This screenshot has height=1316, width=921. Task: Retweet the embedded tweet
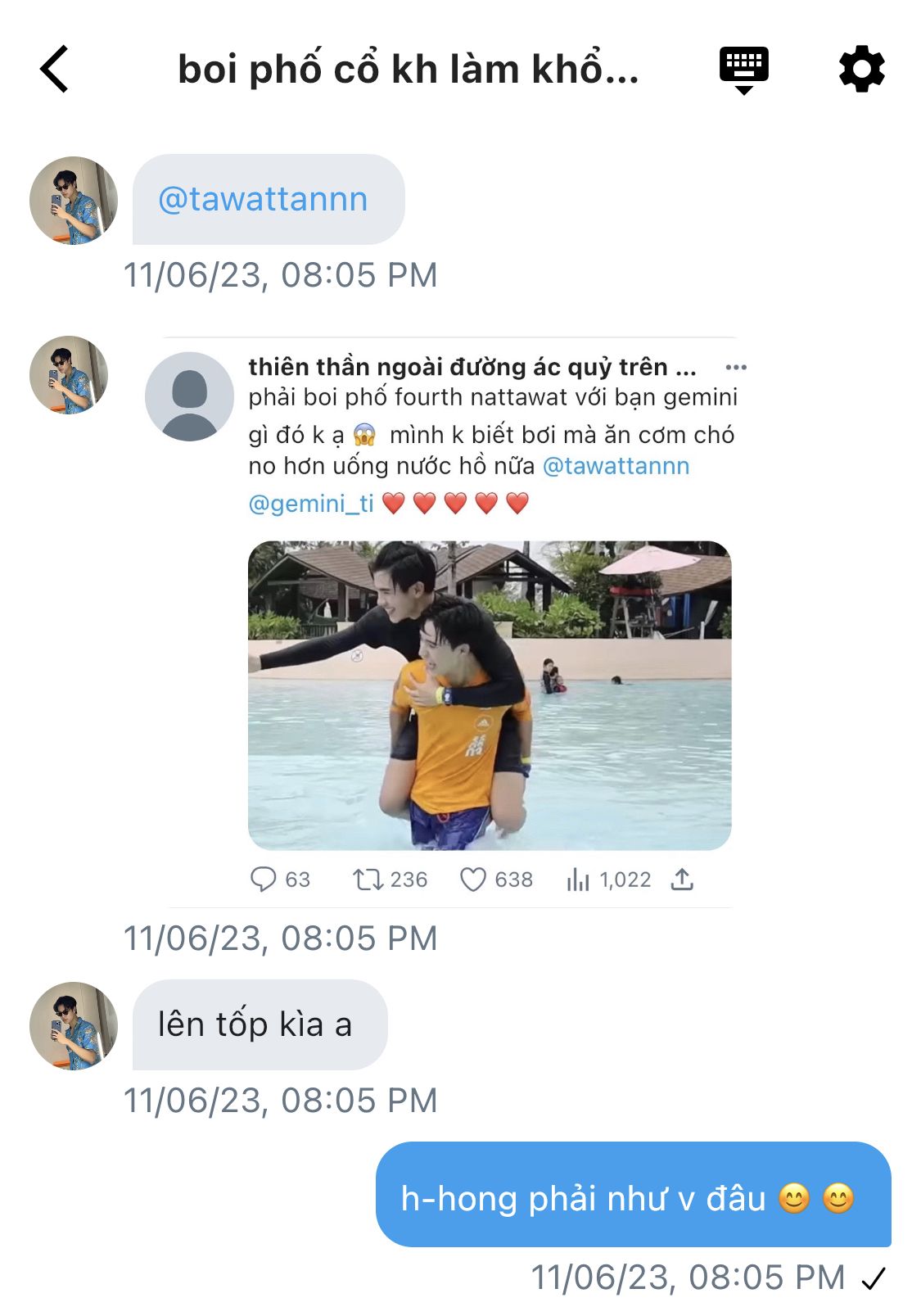click(390, 880)
